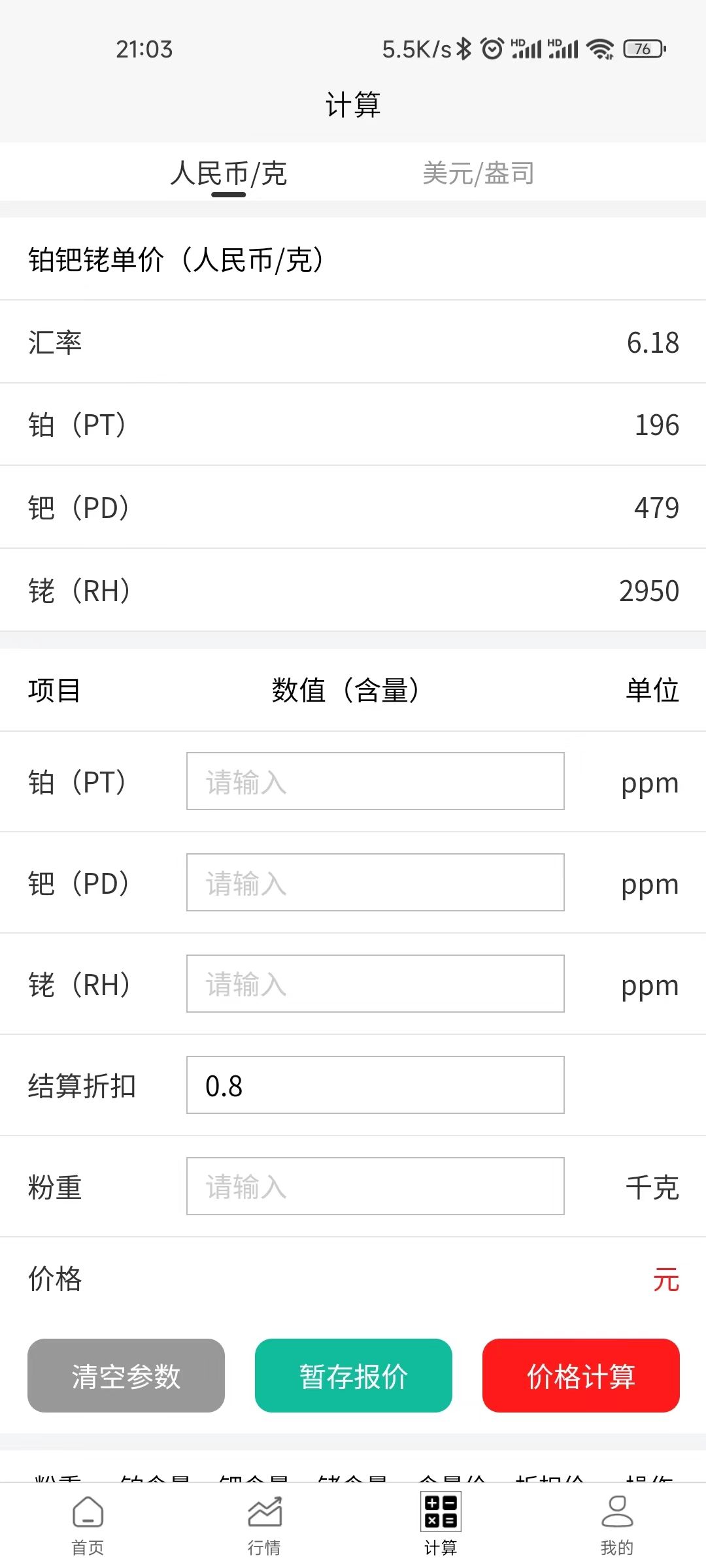Click the Bluetooth status icon

pos(465,48)
